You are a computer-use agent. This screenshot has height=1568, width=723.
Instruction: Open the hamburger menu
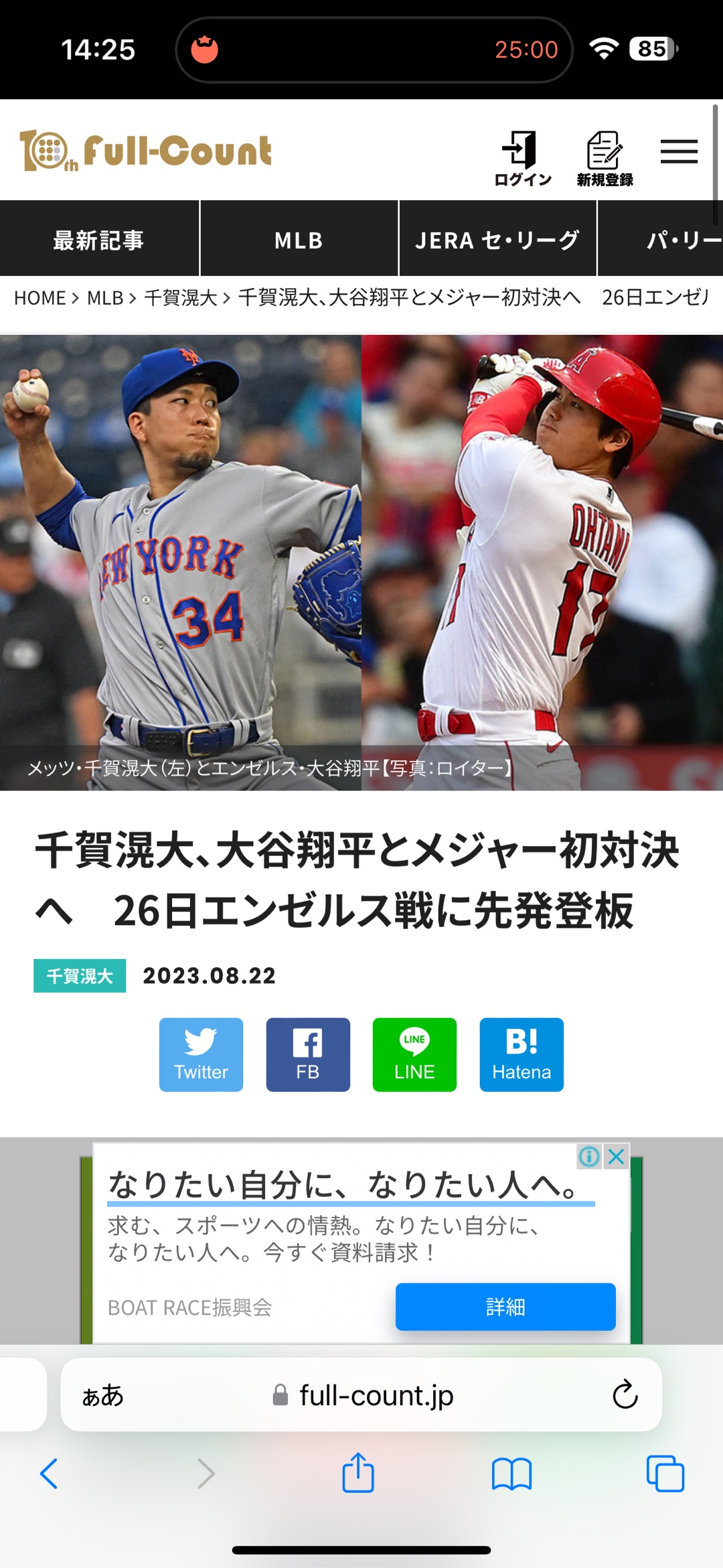pos(679,151)
